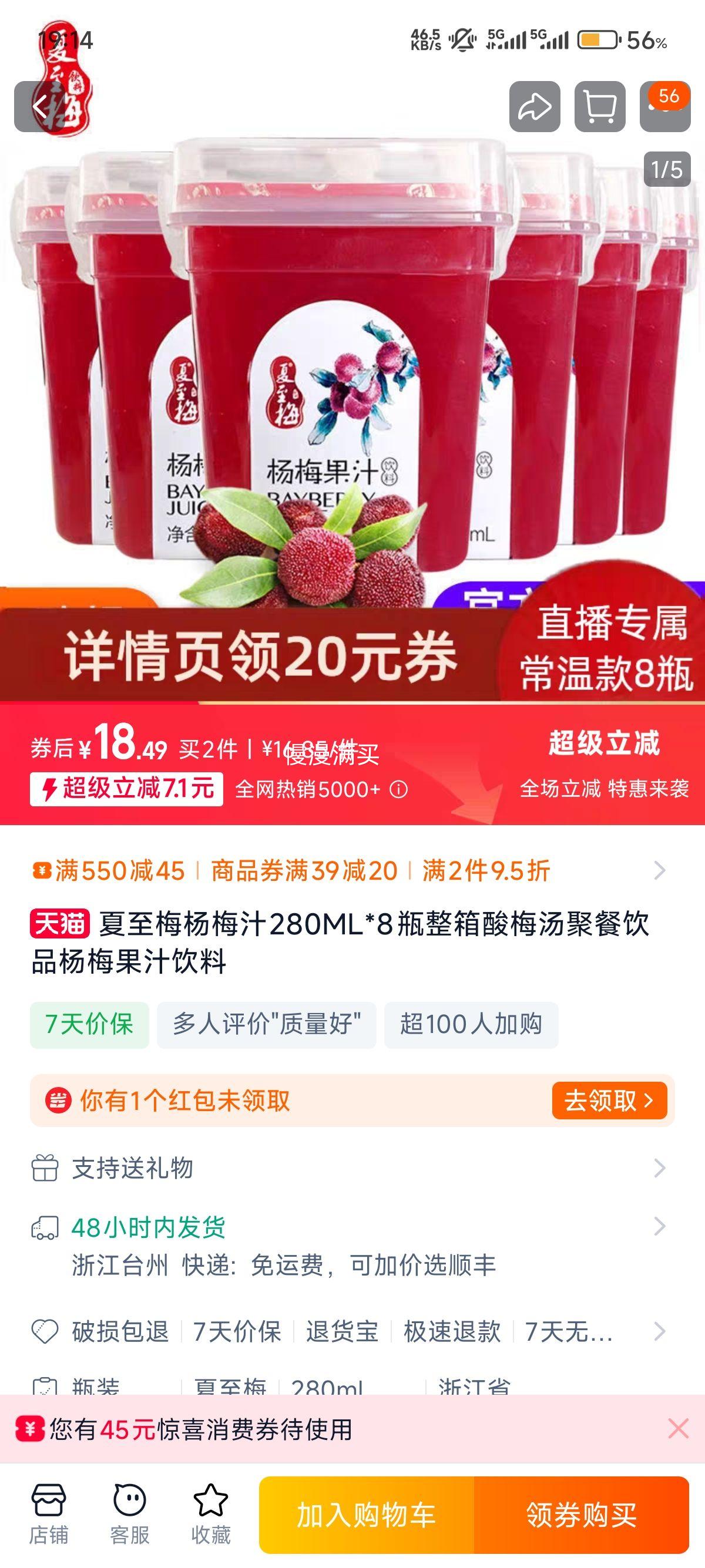
Task: Select the 超100人加购 tag
Action: [474, 1024]
